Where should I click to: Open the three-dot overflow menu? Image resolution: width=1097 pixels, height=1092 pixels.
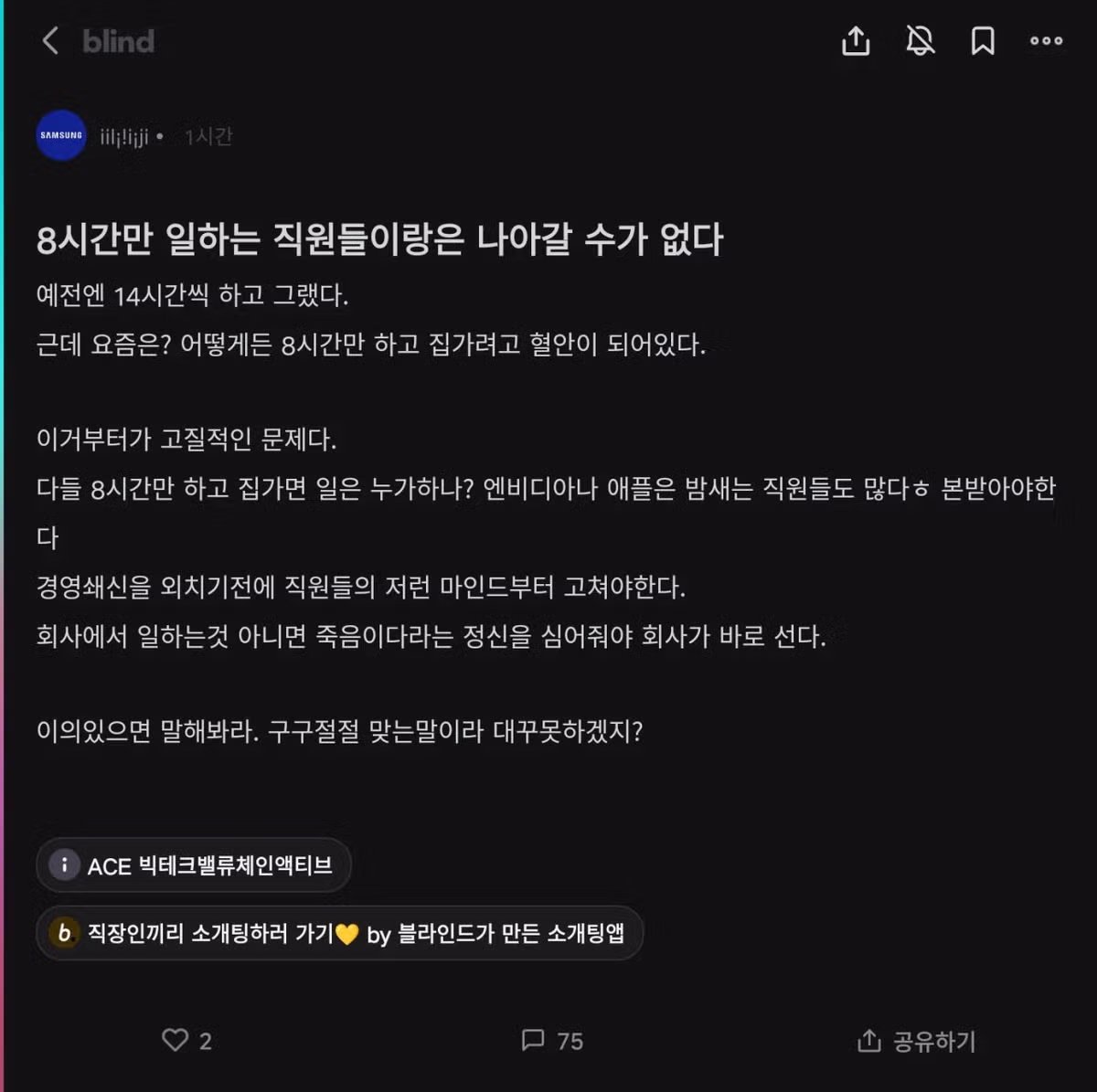tap(1046, 41)
